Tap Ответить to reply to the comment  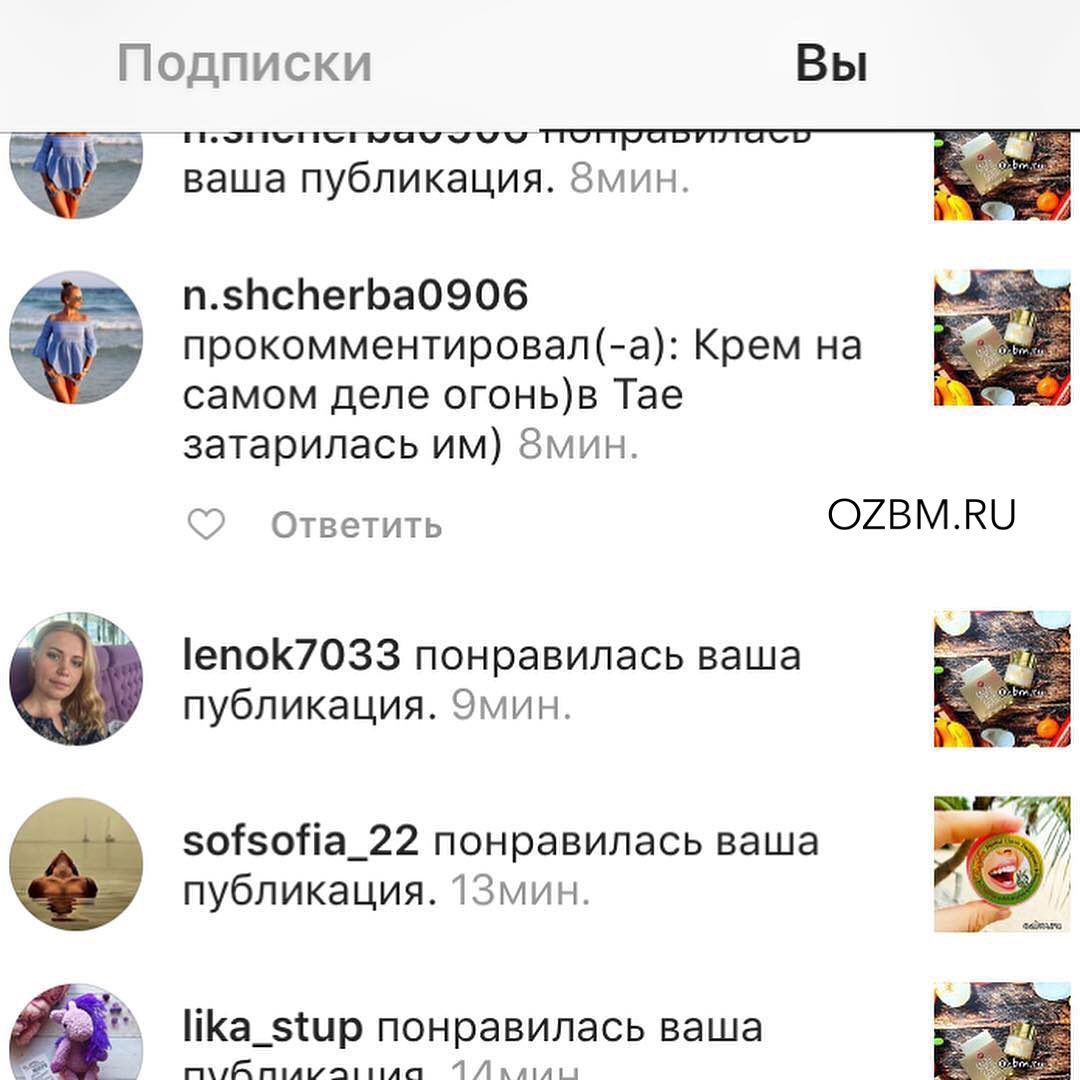pos(356,525)
